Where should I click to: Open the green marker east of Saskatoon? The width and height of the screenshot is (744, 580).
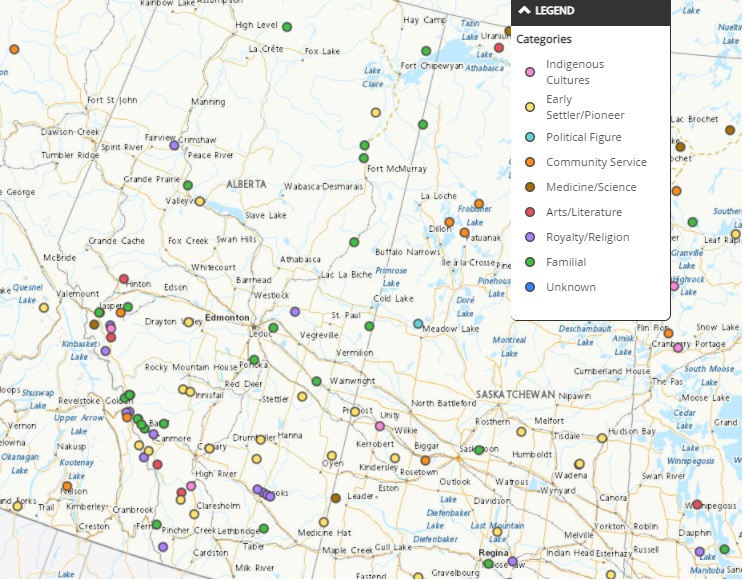pyautogui.click(x=479, y=450)
